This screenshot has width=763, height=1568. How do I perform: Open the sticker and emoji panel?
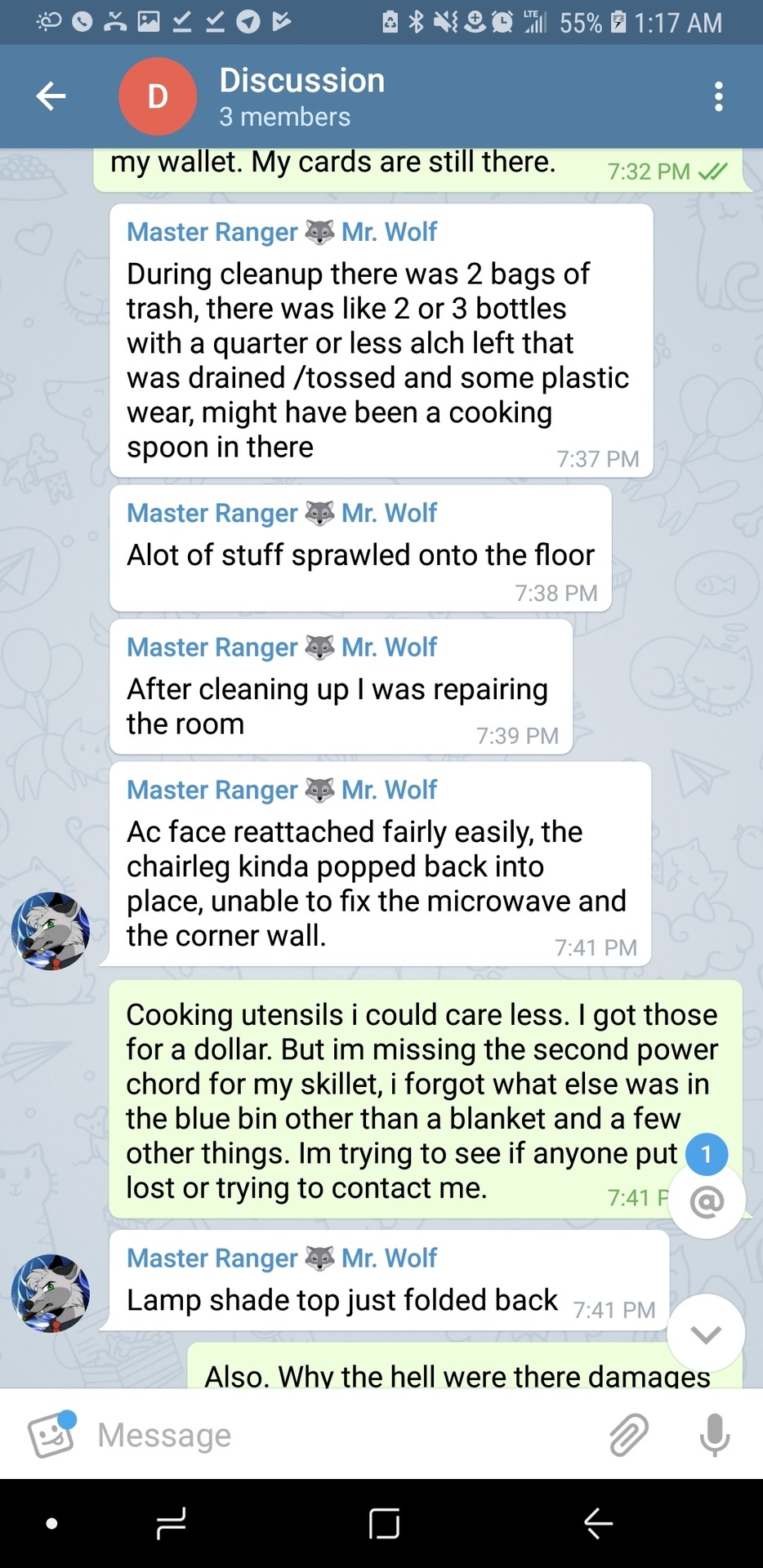[51, 1435]
